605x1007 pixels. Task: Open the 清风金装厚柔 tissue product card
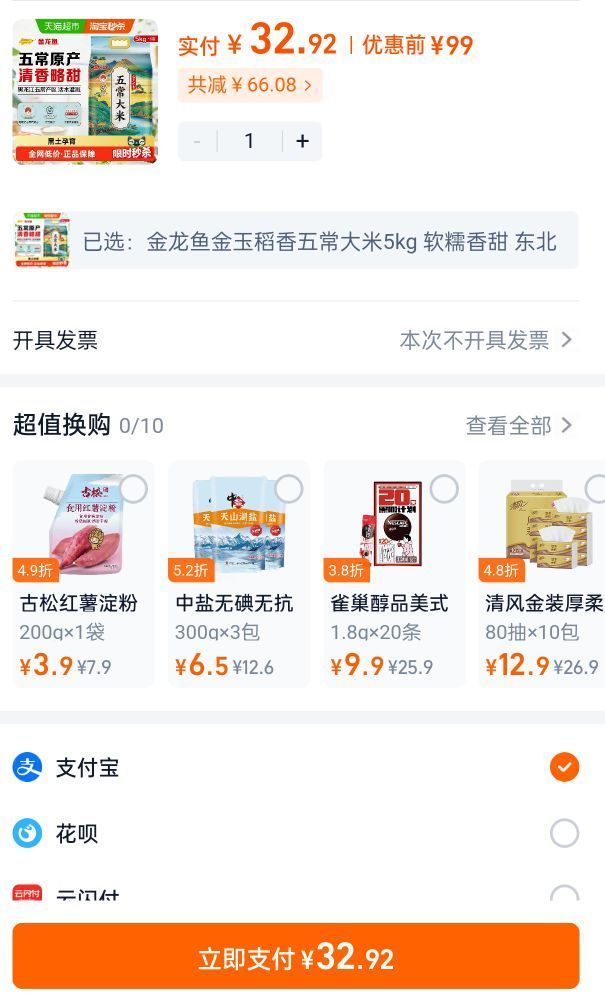tap(542, 574)
